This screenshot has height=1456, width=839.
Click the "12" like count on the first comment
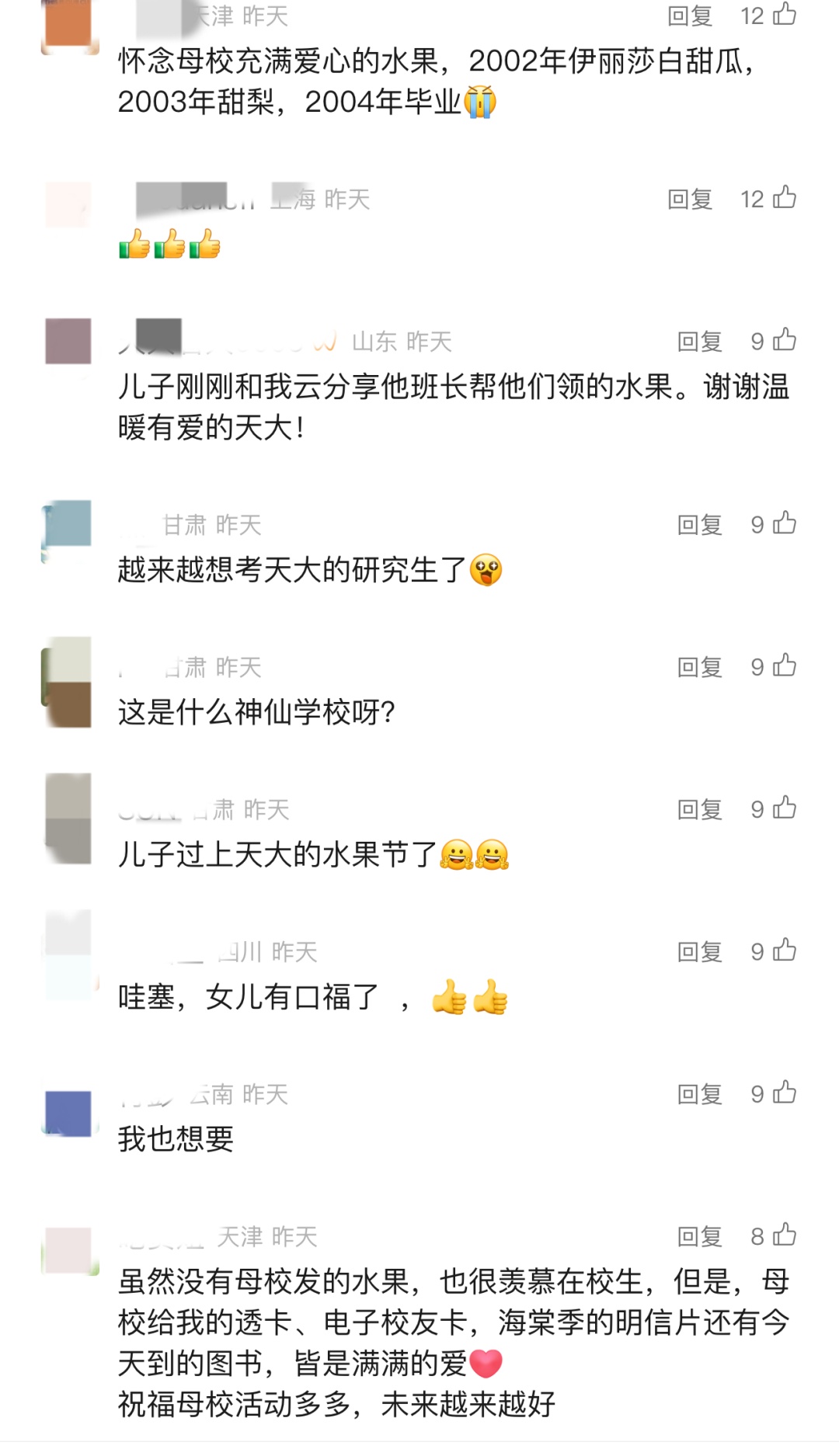(x=754, y=14)
